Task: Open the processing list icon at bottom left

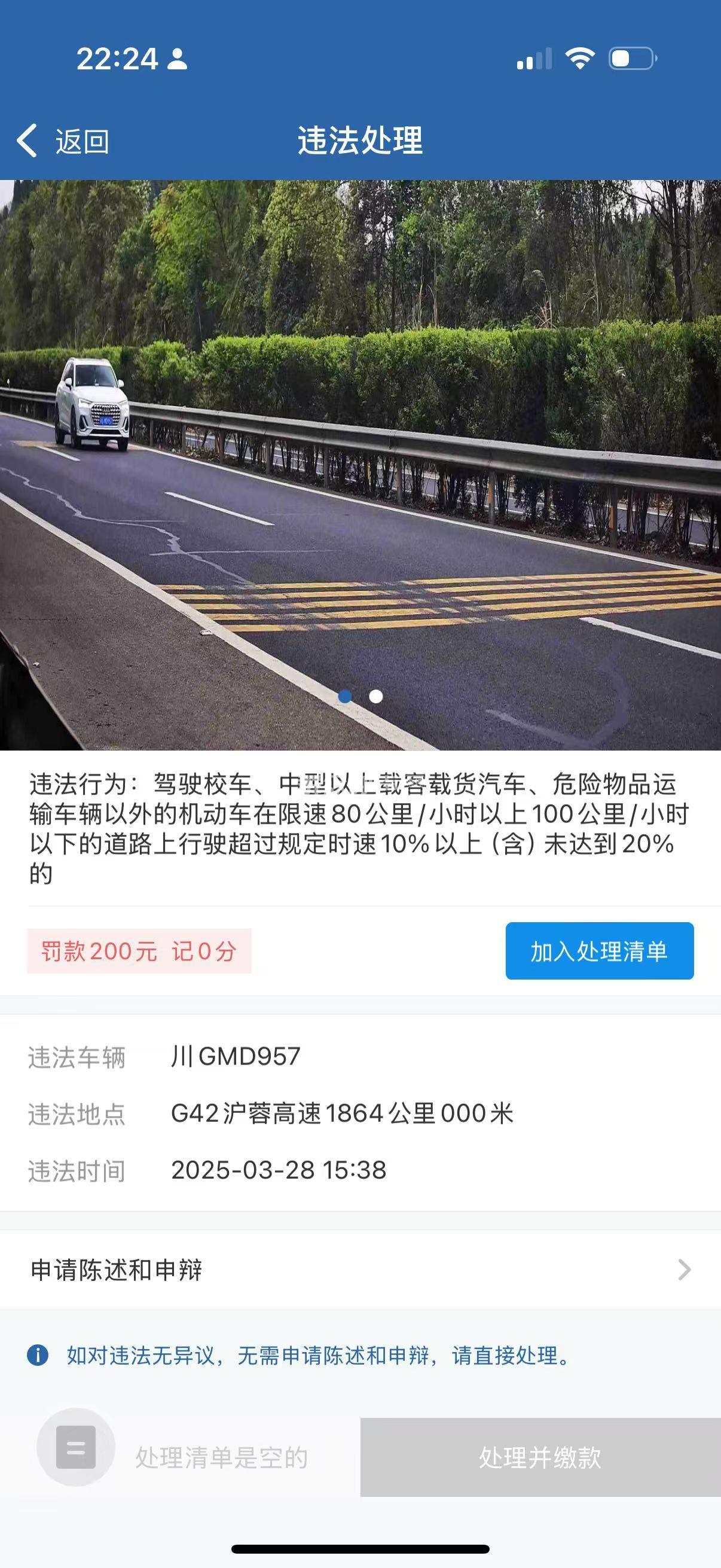Action: tap(76, 1447)
